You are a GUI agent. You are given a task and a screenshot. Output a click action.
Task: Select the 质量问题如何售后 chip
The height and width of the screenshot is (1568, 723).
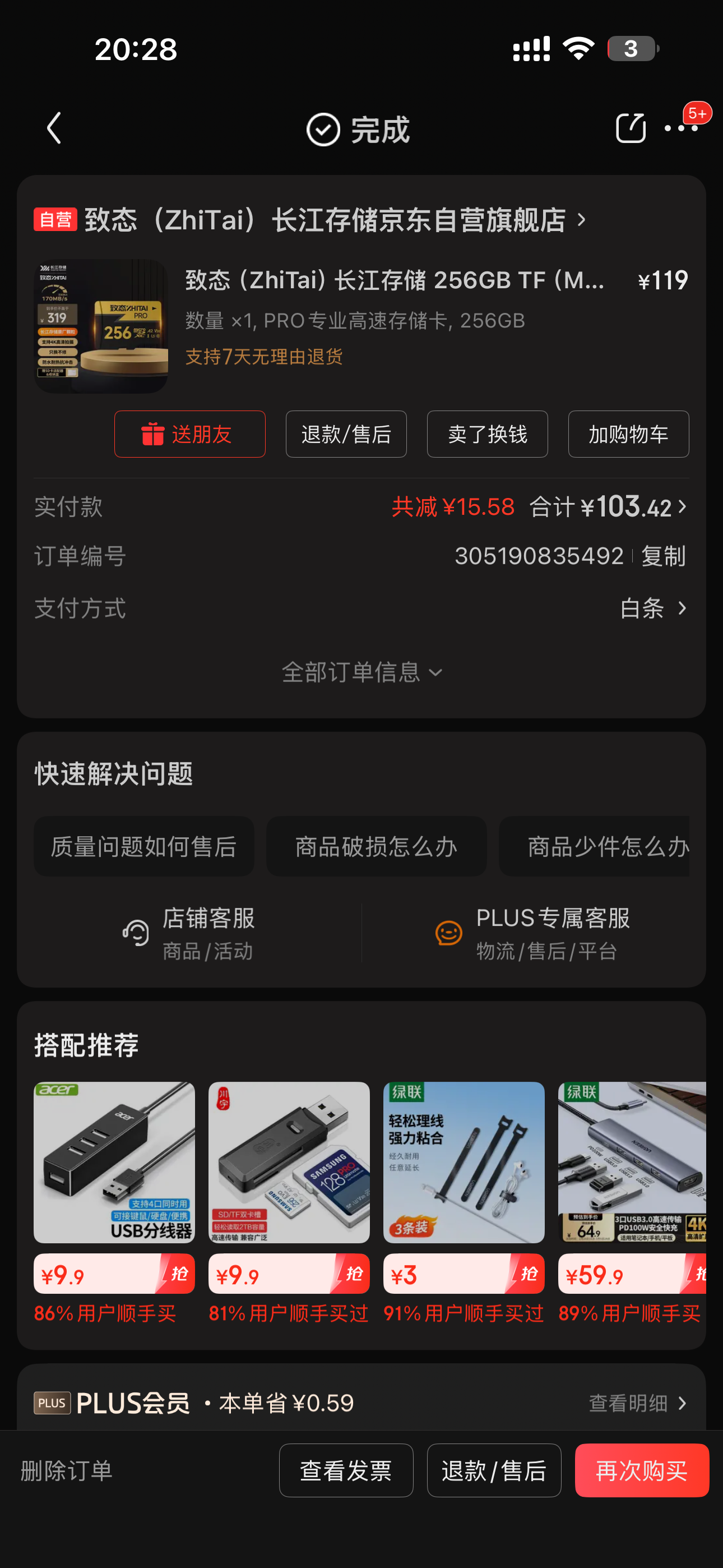[x=143, y=846]
